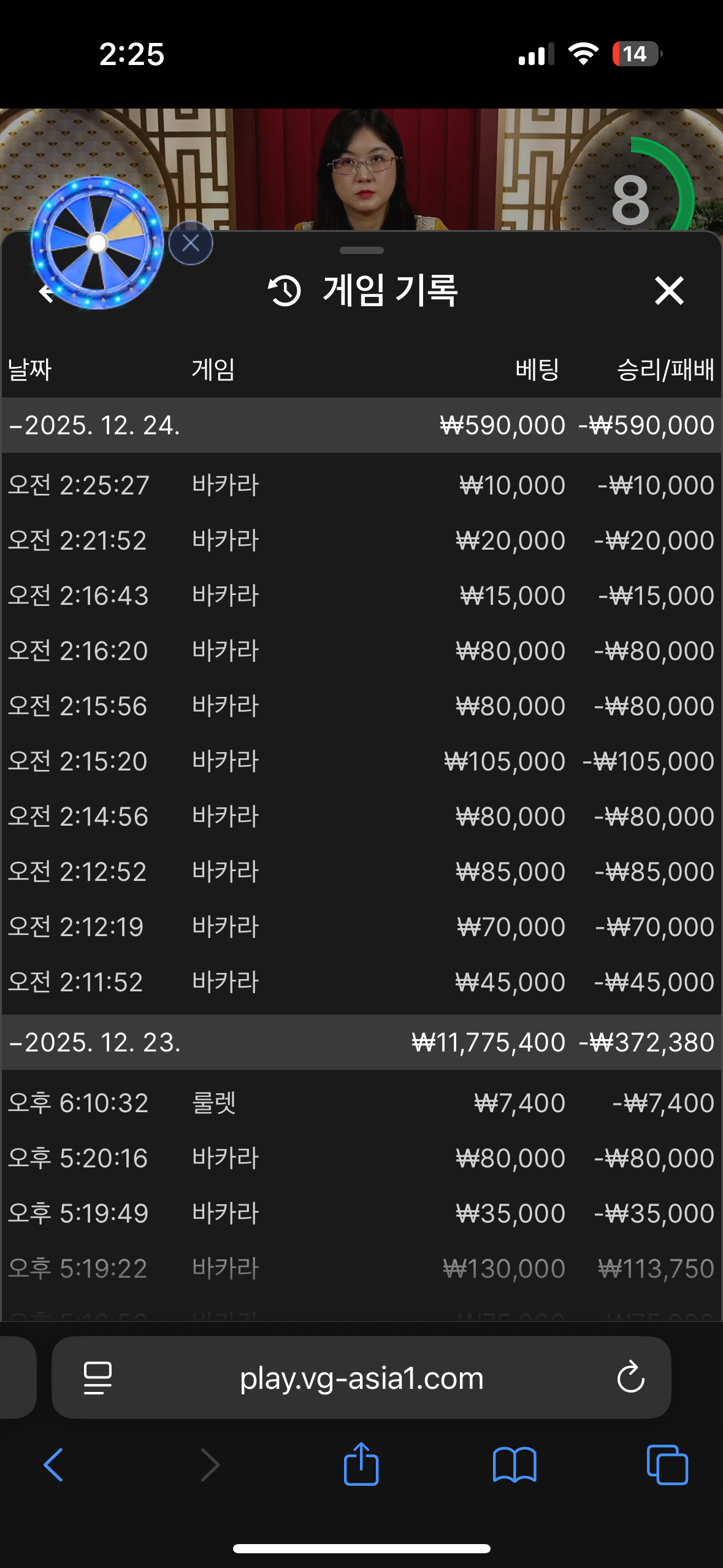Dismiss the spinning wheel bonus widget
Viewport: 723px width, 1568px height.
click(x=191, y=244)
